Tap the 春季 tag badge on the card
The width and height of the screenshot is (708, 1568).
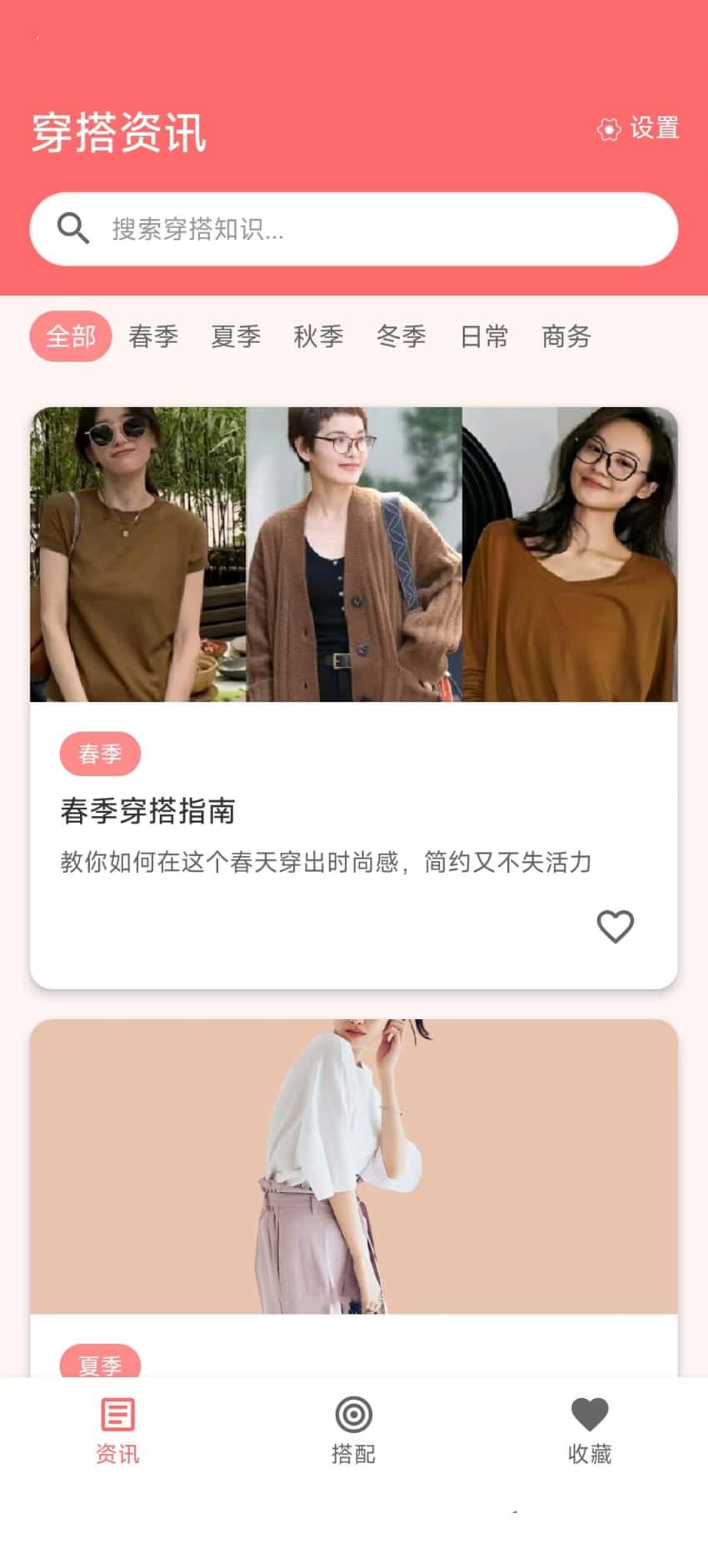tap(100, 754)
